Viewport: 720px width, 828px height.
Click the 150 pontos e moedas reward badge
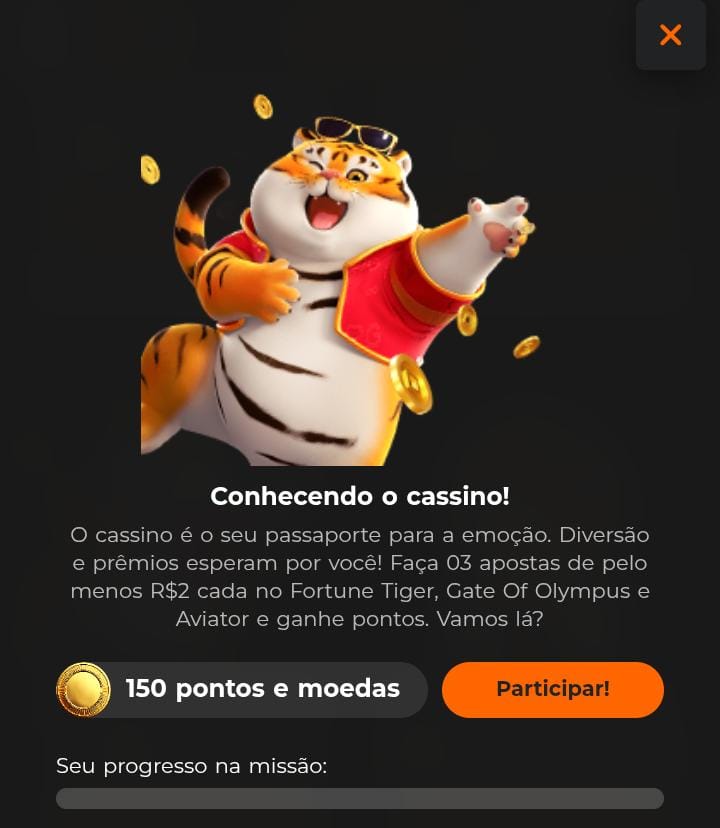pos(240,689)
